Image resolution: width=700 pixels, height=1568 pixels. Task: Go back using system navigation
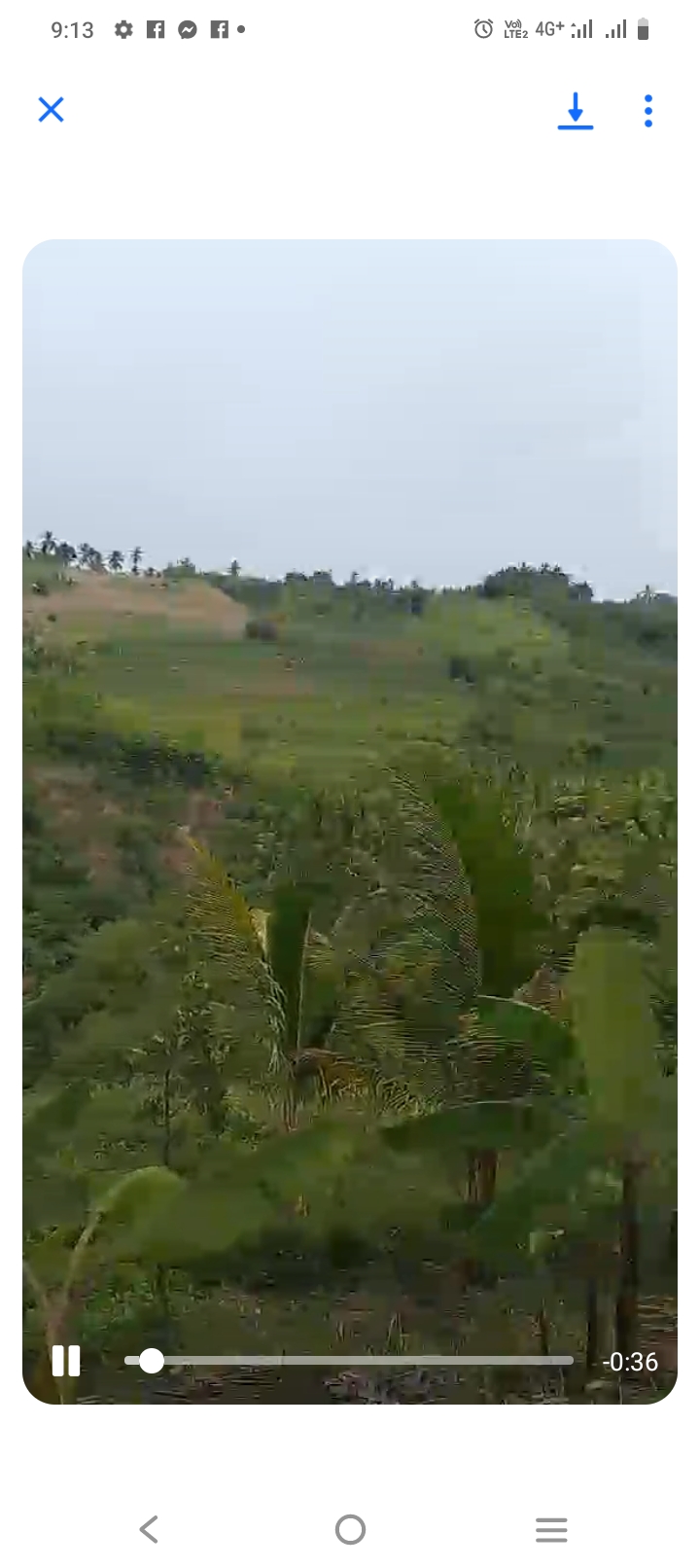pos(149,1529)
